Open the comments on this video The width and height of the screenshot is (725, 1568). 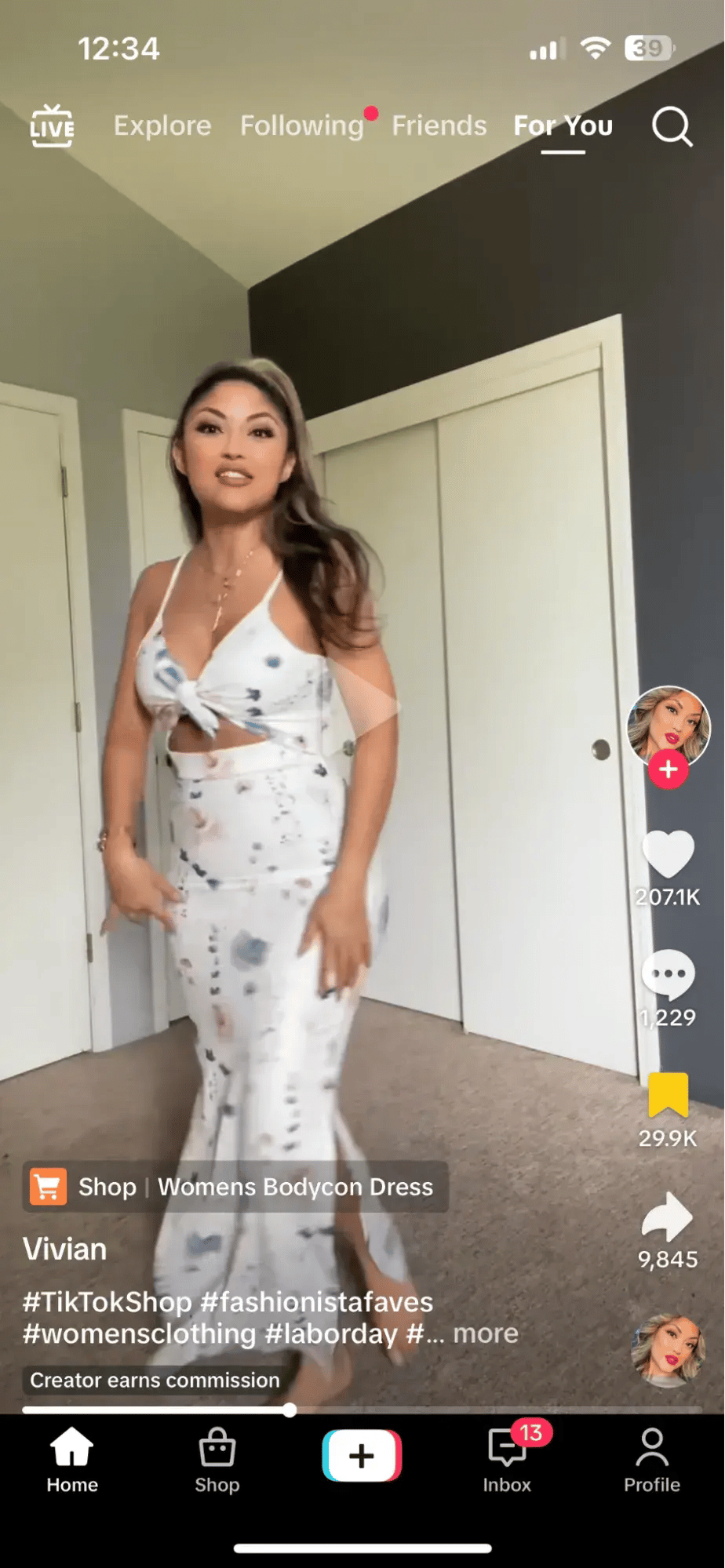pos(668,974)
